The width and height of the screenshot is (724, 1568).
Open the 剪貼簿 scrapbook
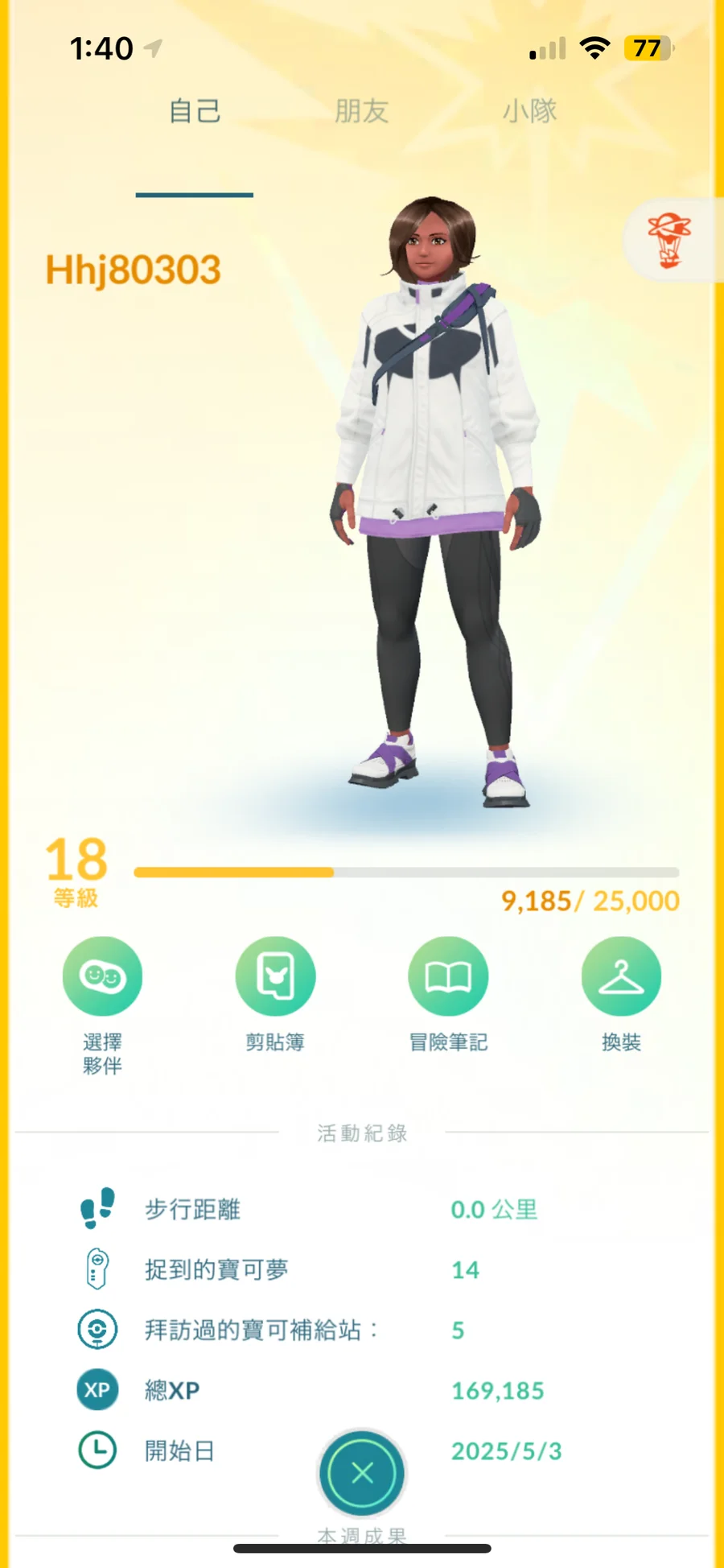coord(275,976)
